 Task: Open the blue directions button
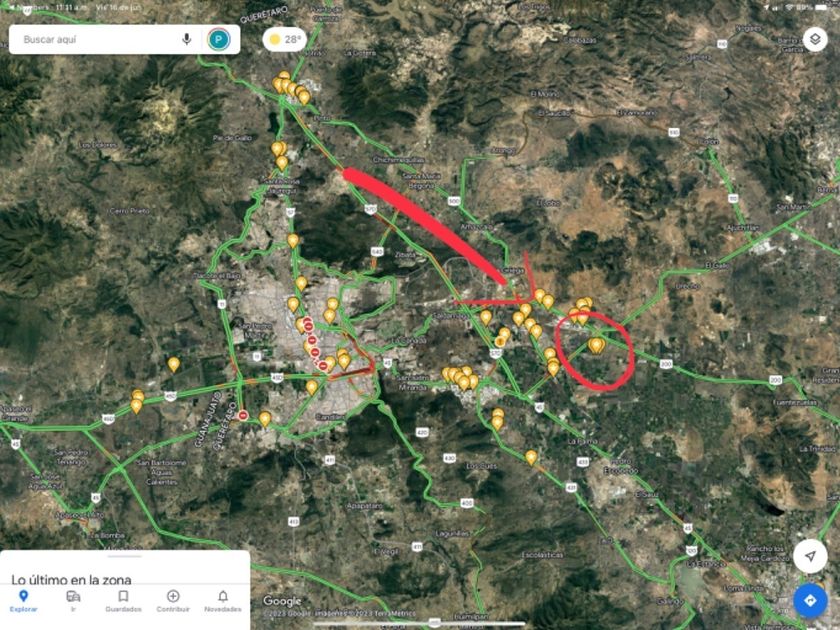click(x=809, y=600)
